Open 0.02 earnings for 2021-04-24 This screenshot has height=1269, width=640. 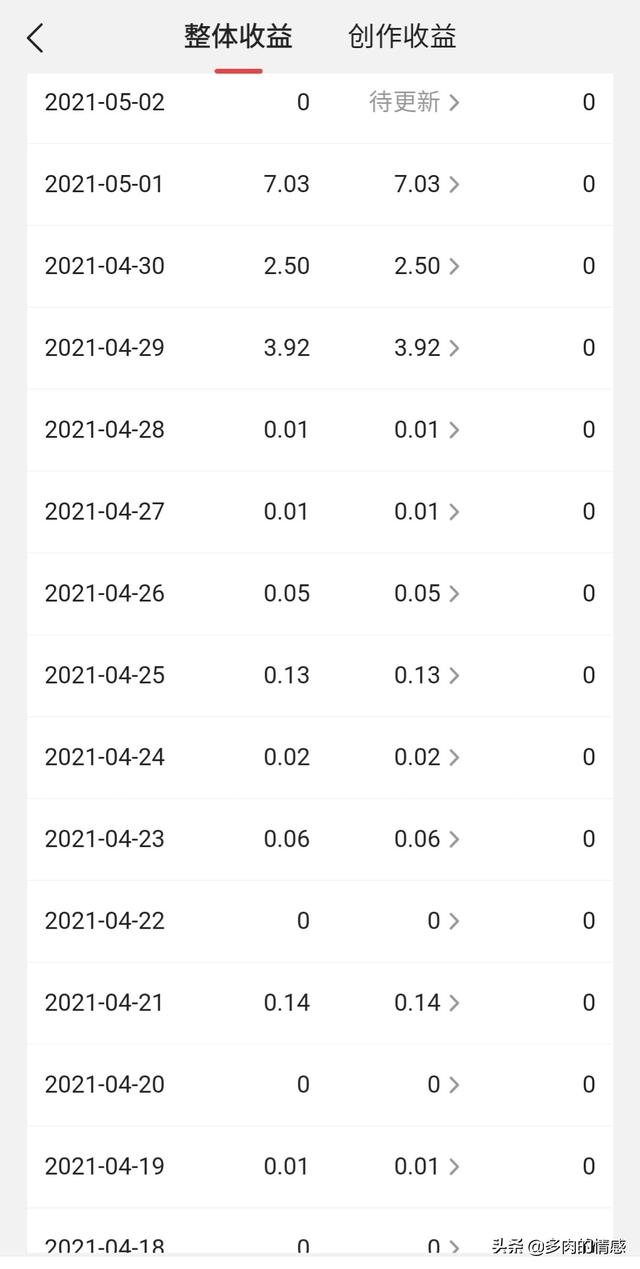pos(426,758)
